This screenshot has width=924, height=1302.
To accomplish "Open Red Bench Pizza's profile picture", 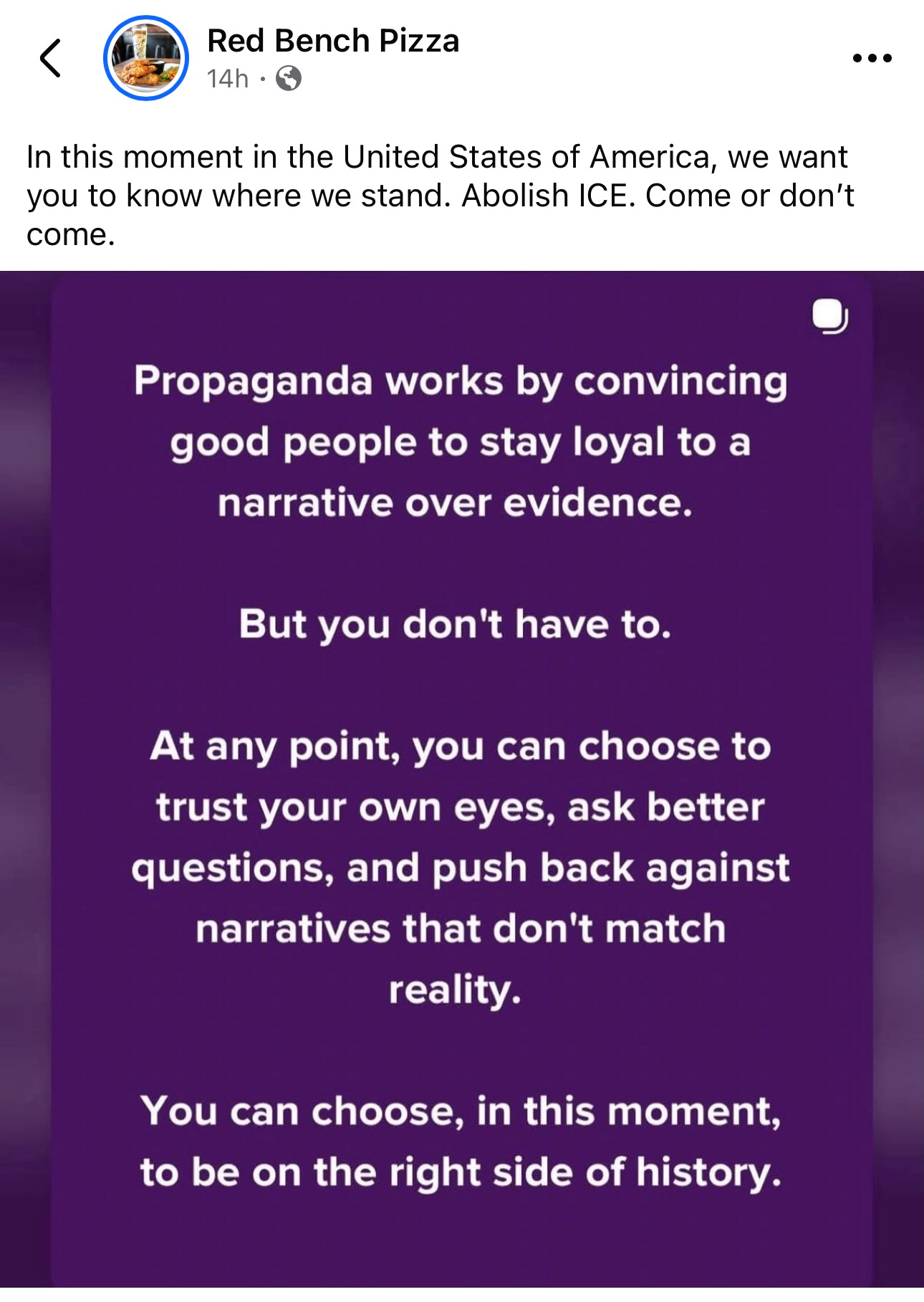I will pyautogui.click(x=146, y=58).
